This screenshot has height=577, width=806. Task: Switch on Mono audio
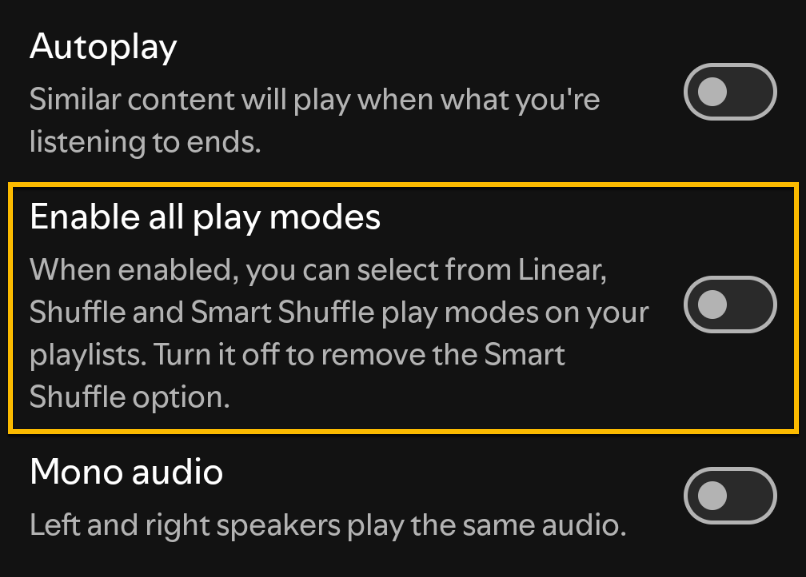tap(730, 495)
